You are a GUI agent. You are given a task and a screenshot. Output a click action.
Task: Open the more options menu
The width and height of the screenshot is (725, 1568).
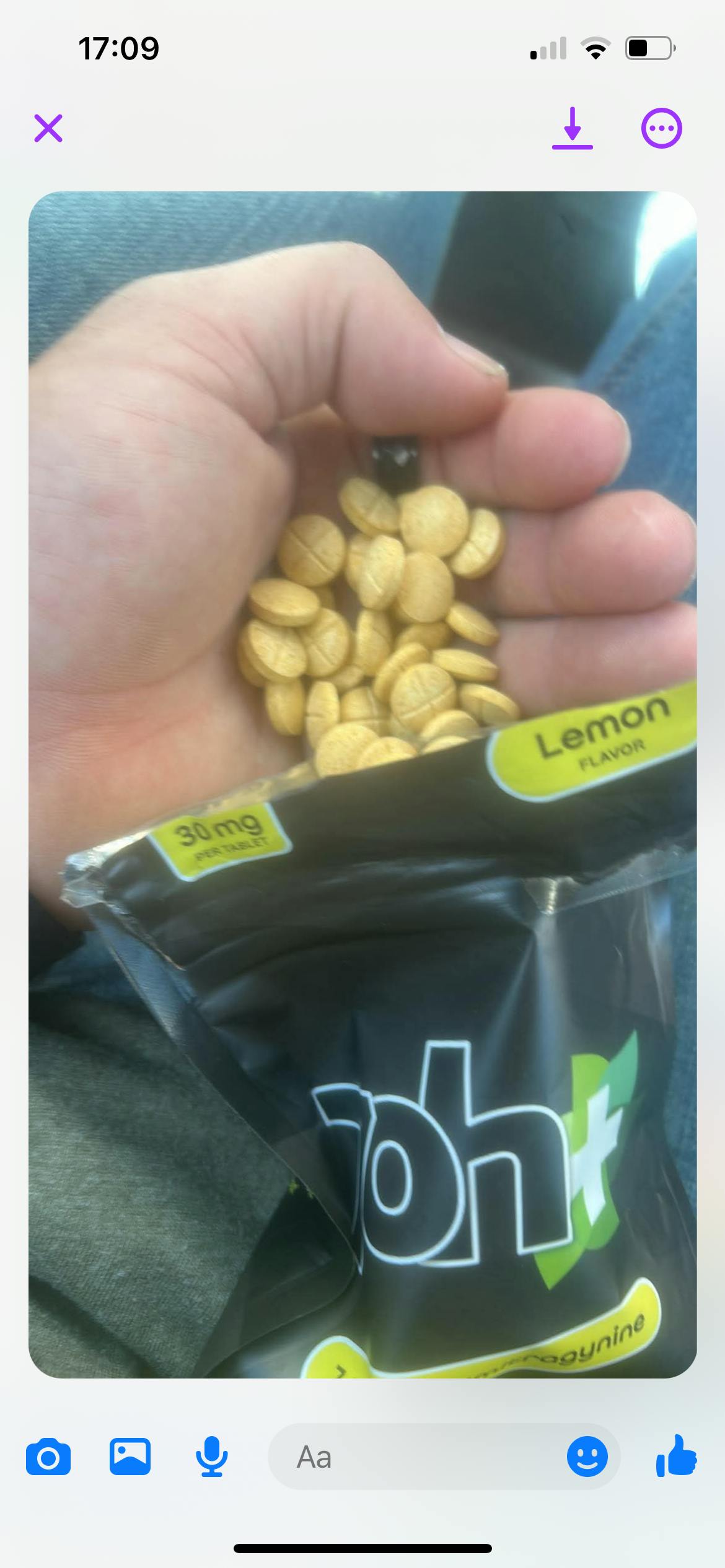coord(661,129)
